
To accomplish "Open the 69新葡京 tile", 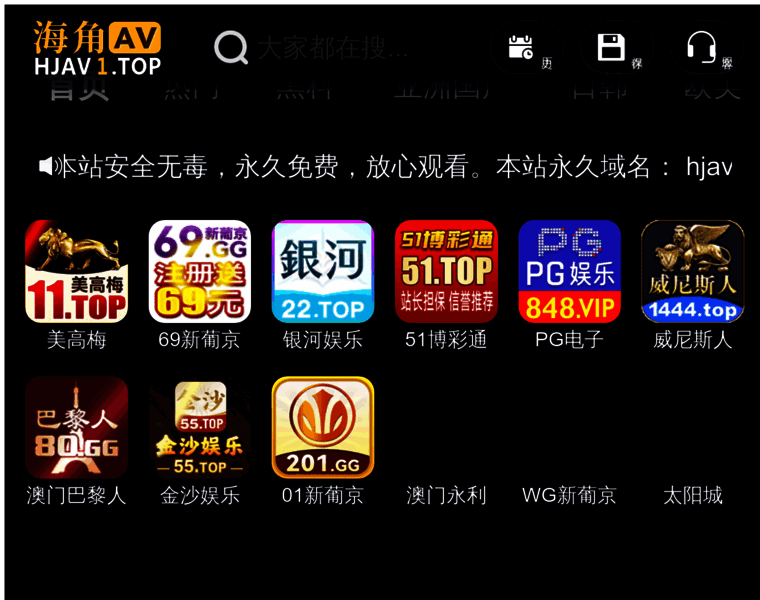I will point(199,272).
